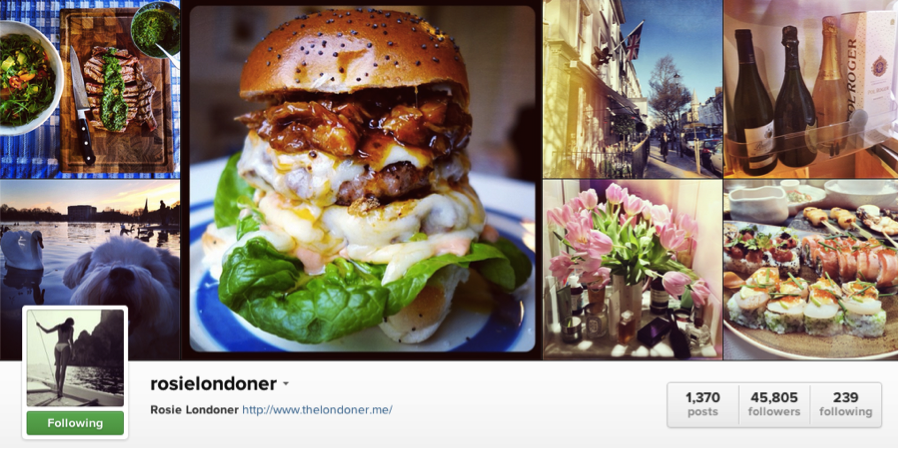The height and width of the screenshot is (449, 899).
Task: Open the champagne bottles photo
Action: (811, 90)
